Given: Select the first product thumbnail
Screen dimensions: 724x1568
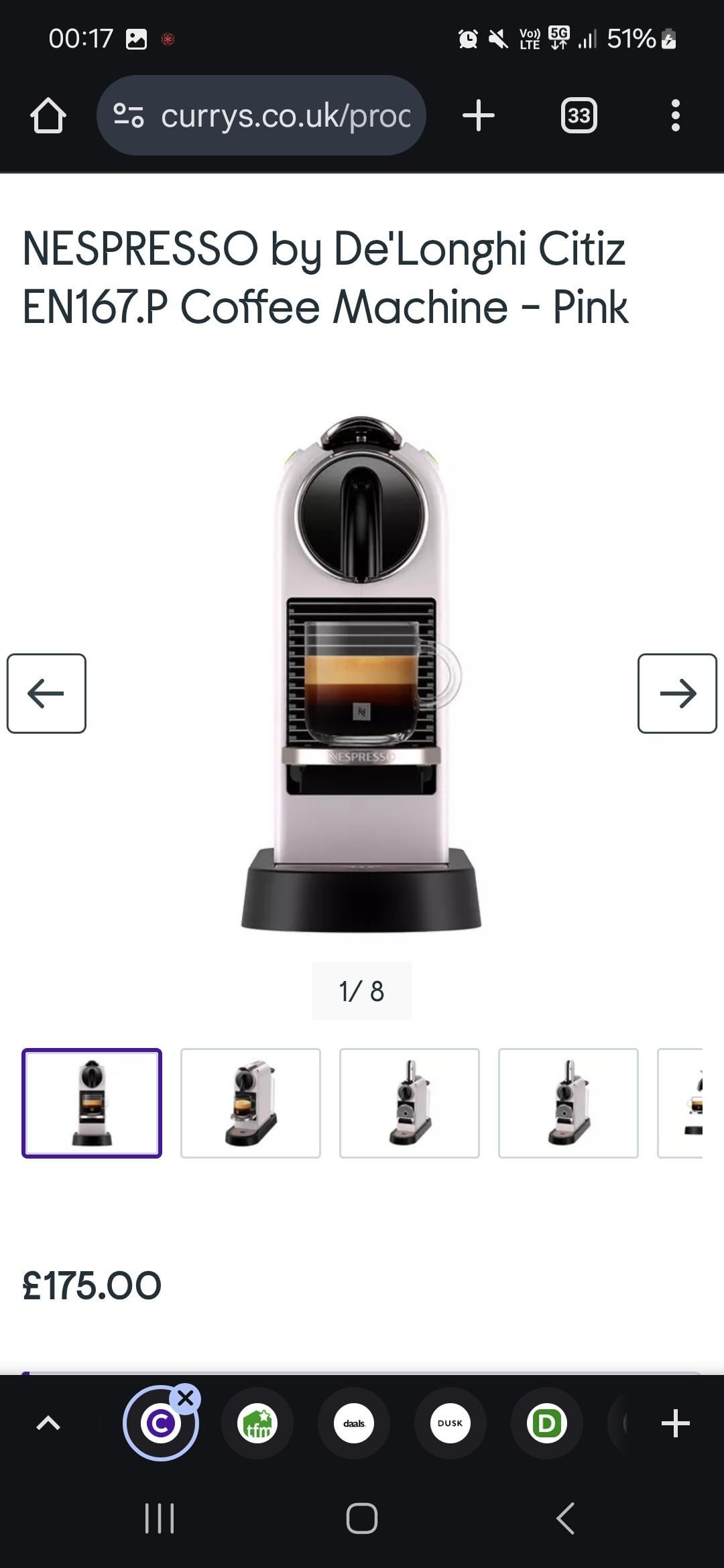Looking at the screenshot, I should (x=92, y=1103).
